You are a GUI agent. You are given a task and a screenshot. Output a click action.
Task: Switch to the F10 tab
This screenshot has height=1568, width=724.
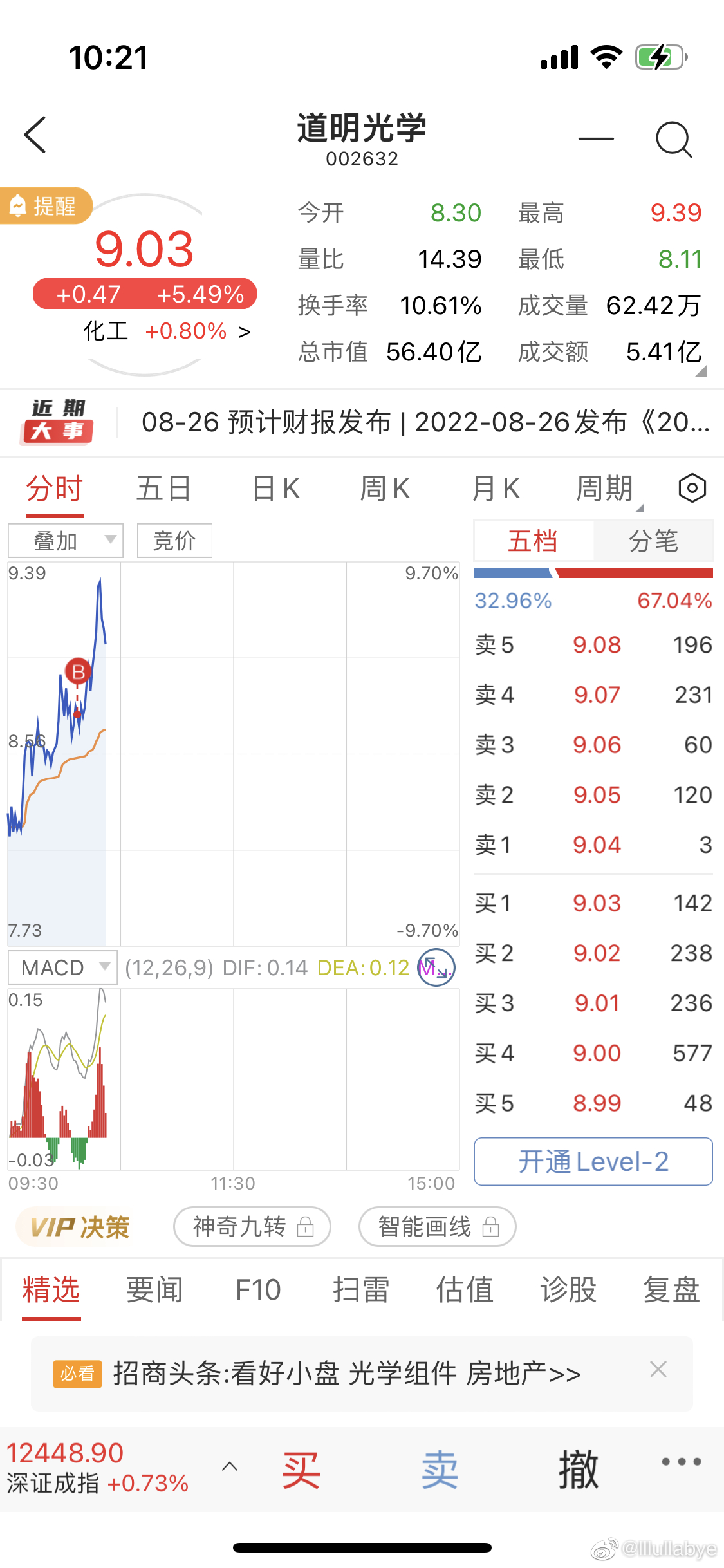[258, 1290]
